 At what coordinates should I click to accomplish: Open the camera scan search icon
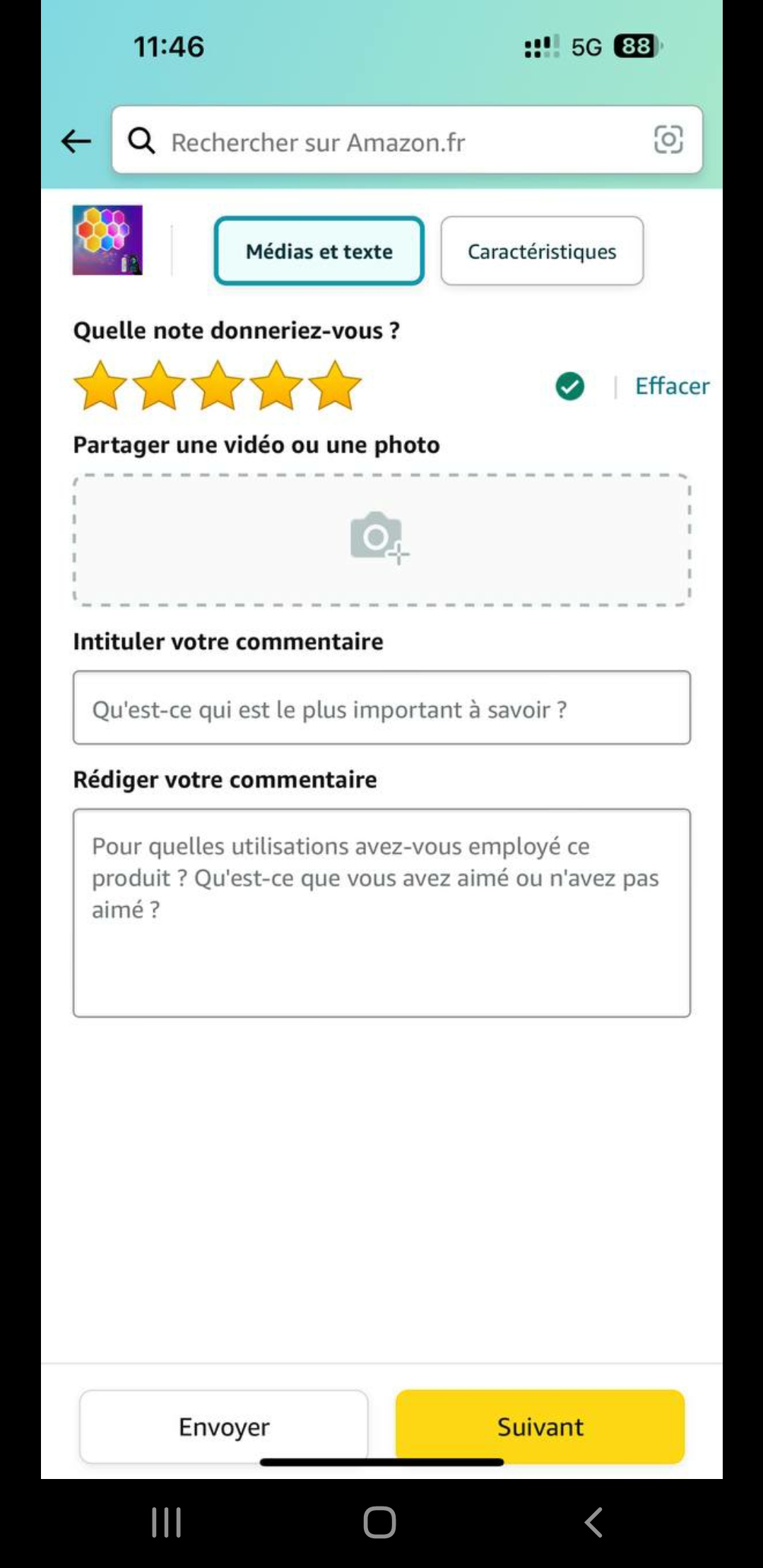pyautogui.click(x=668, y=140)
